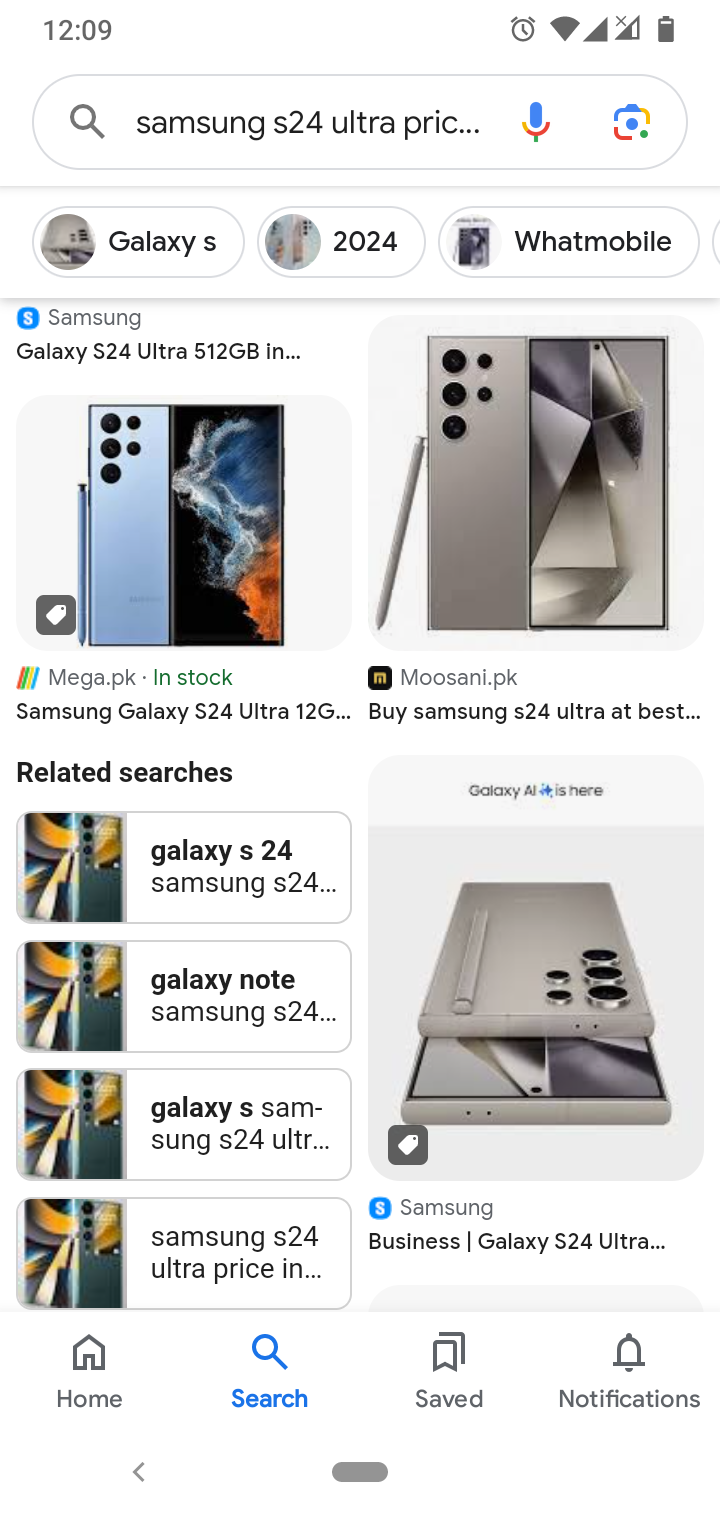Open related search samsung s24 ultra price in
The width and height of the screenshot is (720, 1520).
point(184,1253)
